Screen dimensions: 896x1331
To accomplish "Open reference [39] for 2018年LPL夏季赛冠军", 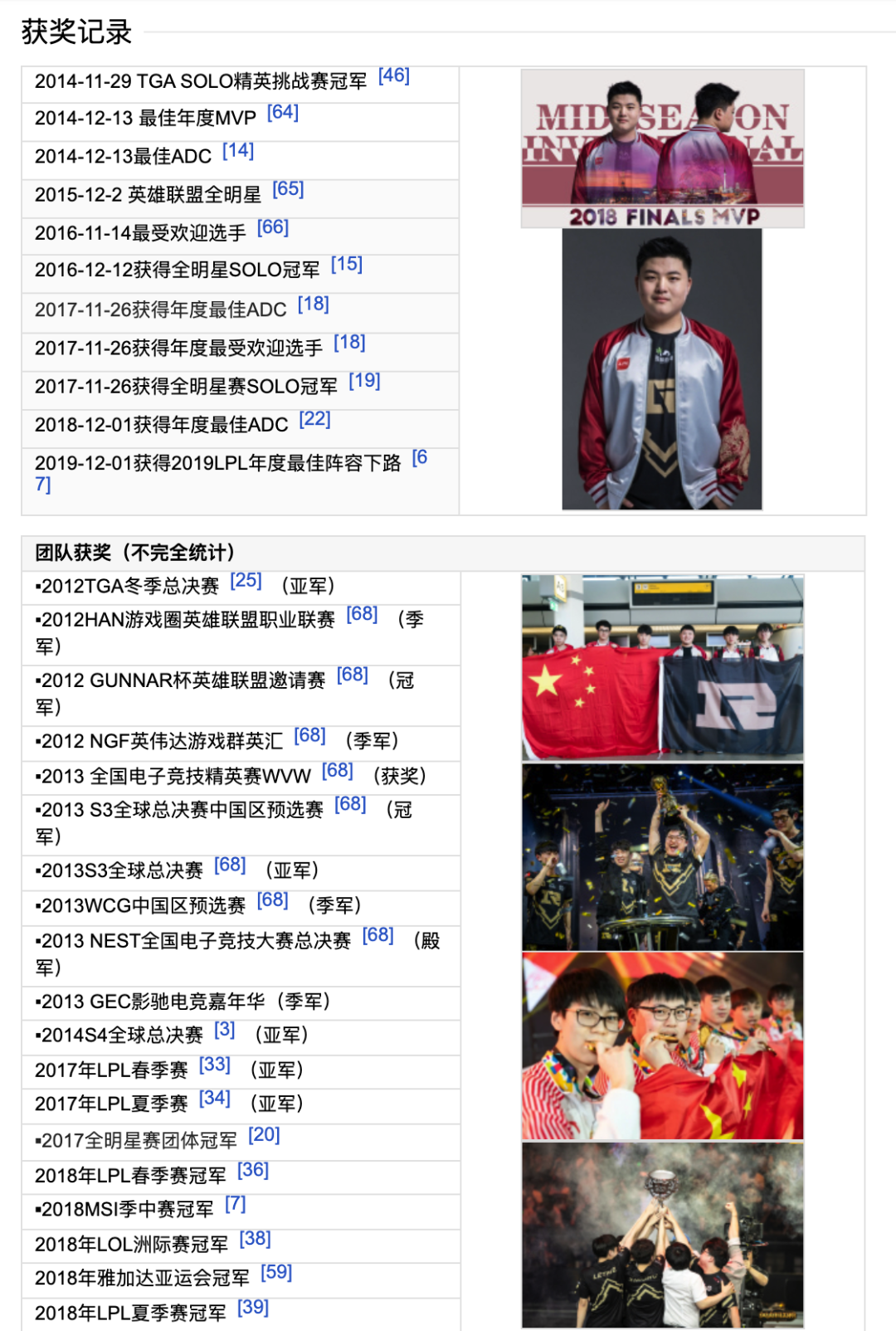I will coord(253,1307).
